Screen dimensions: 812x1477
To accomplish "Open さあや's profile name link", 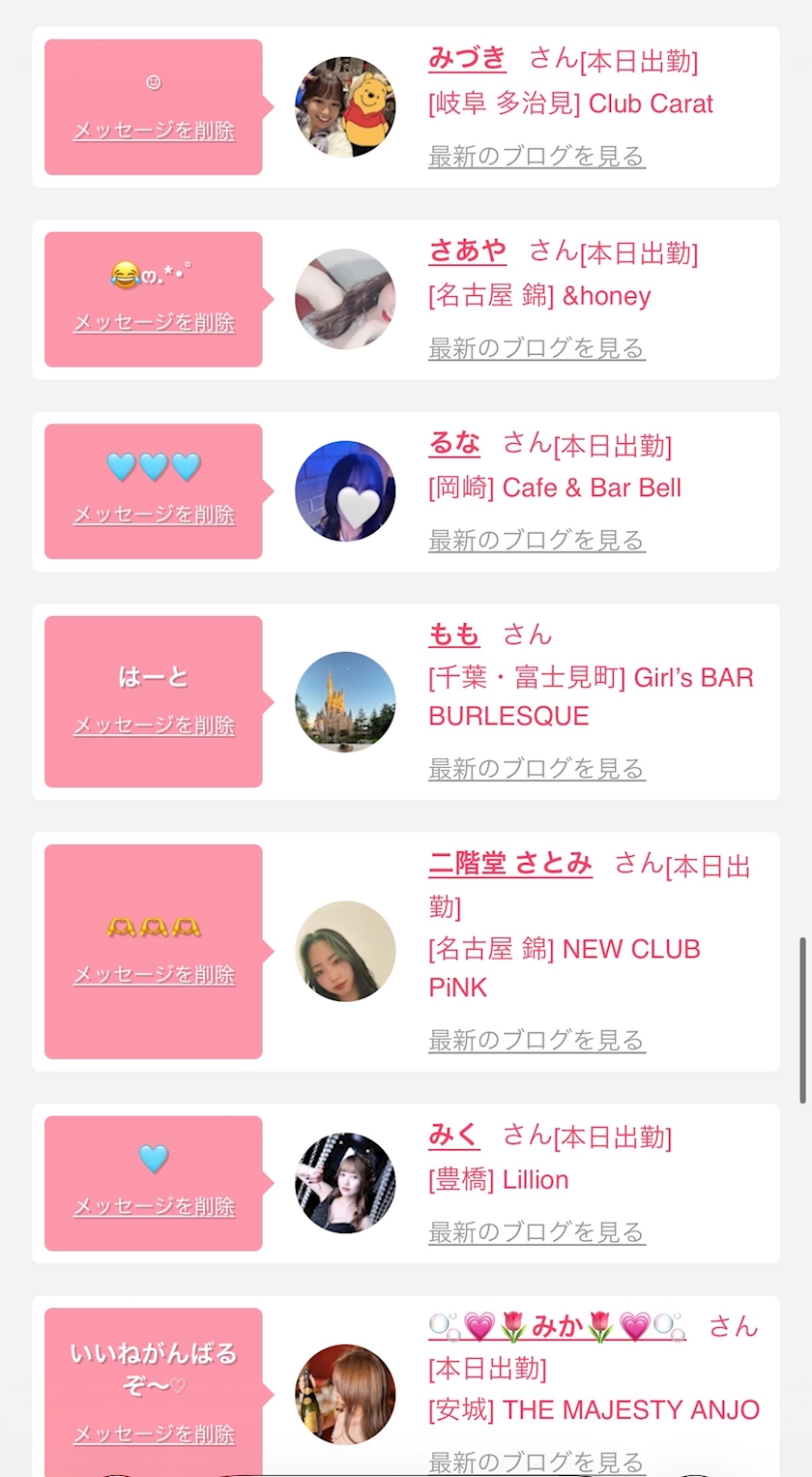I will pos(467,251).
